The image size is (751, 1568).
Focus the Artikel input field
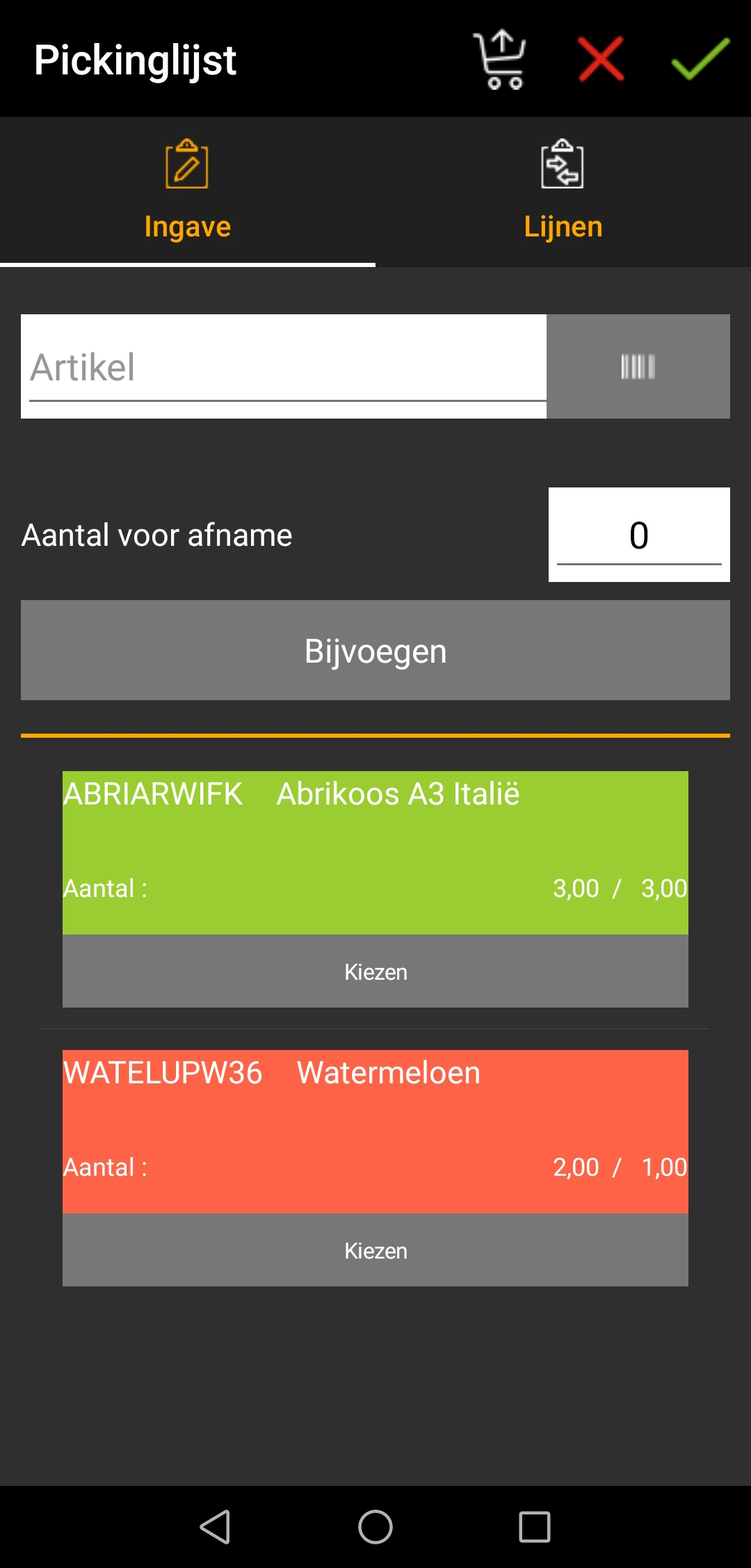click(x=285, y=367)
